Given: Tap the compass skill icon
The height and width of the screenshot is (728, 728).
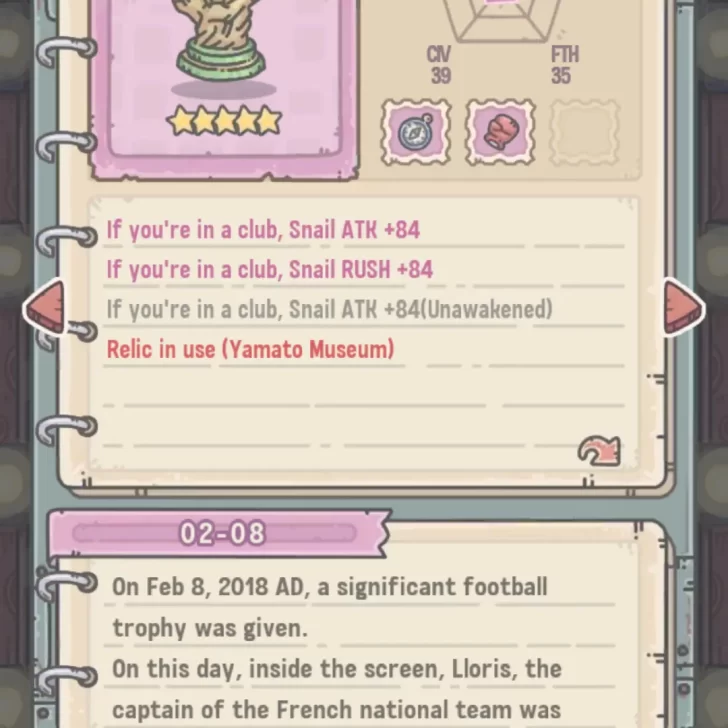Looking at the screenshot, I should pos(416,131).
